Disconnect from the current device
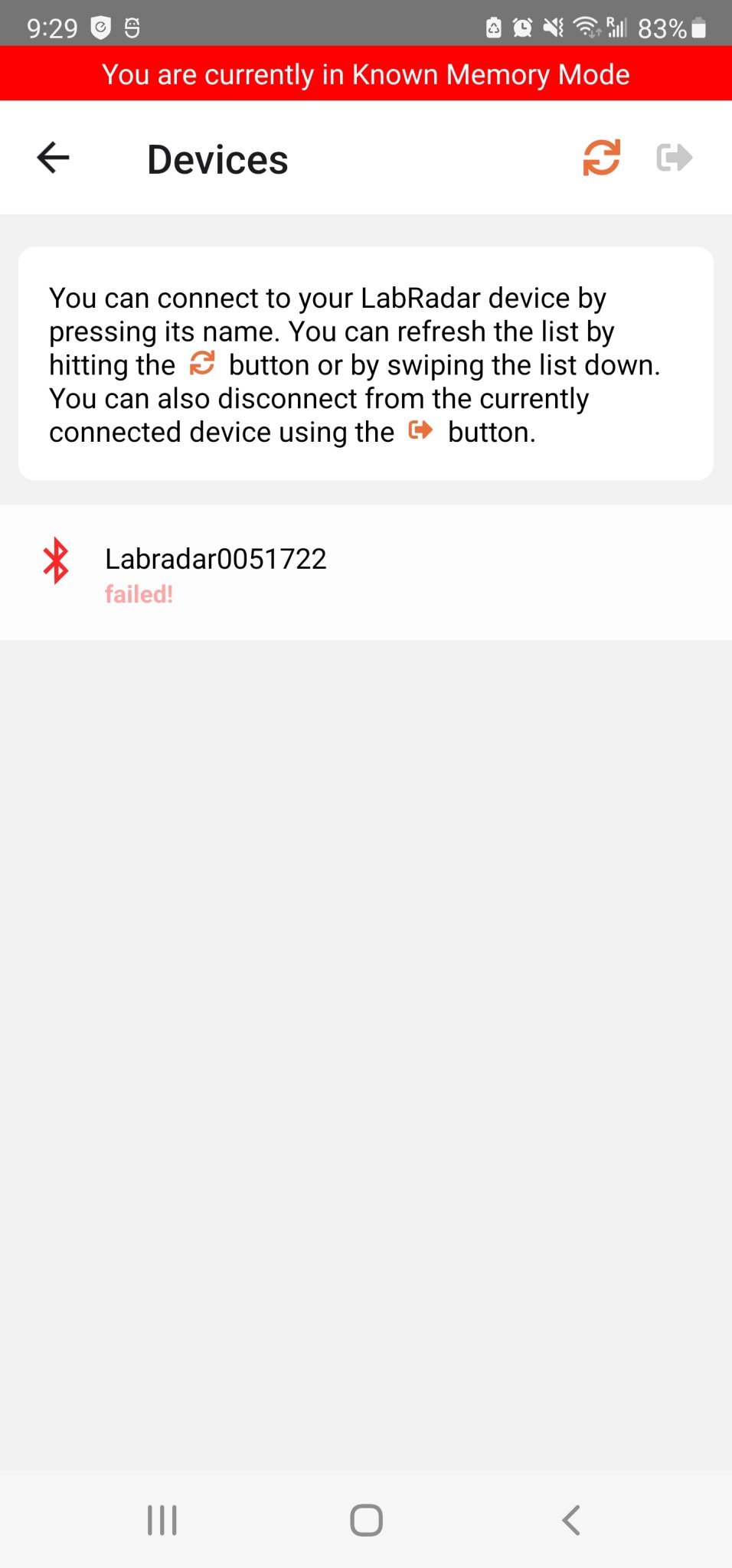 click(675, 158)
